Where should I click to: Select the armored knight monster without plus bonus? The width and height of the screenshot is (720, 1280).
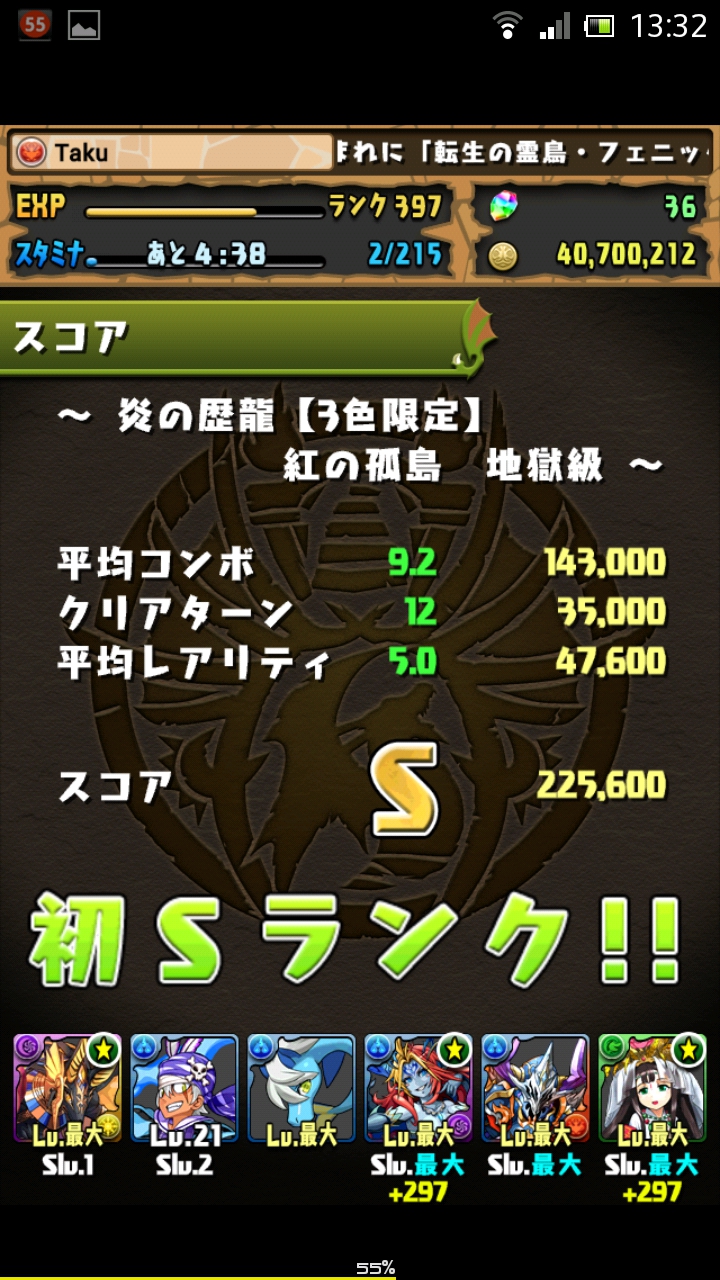coord(535,1088)
